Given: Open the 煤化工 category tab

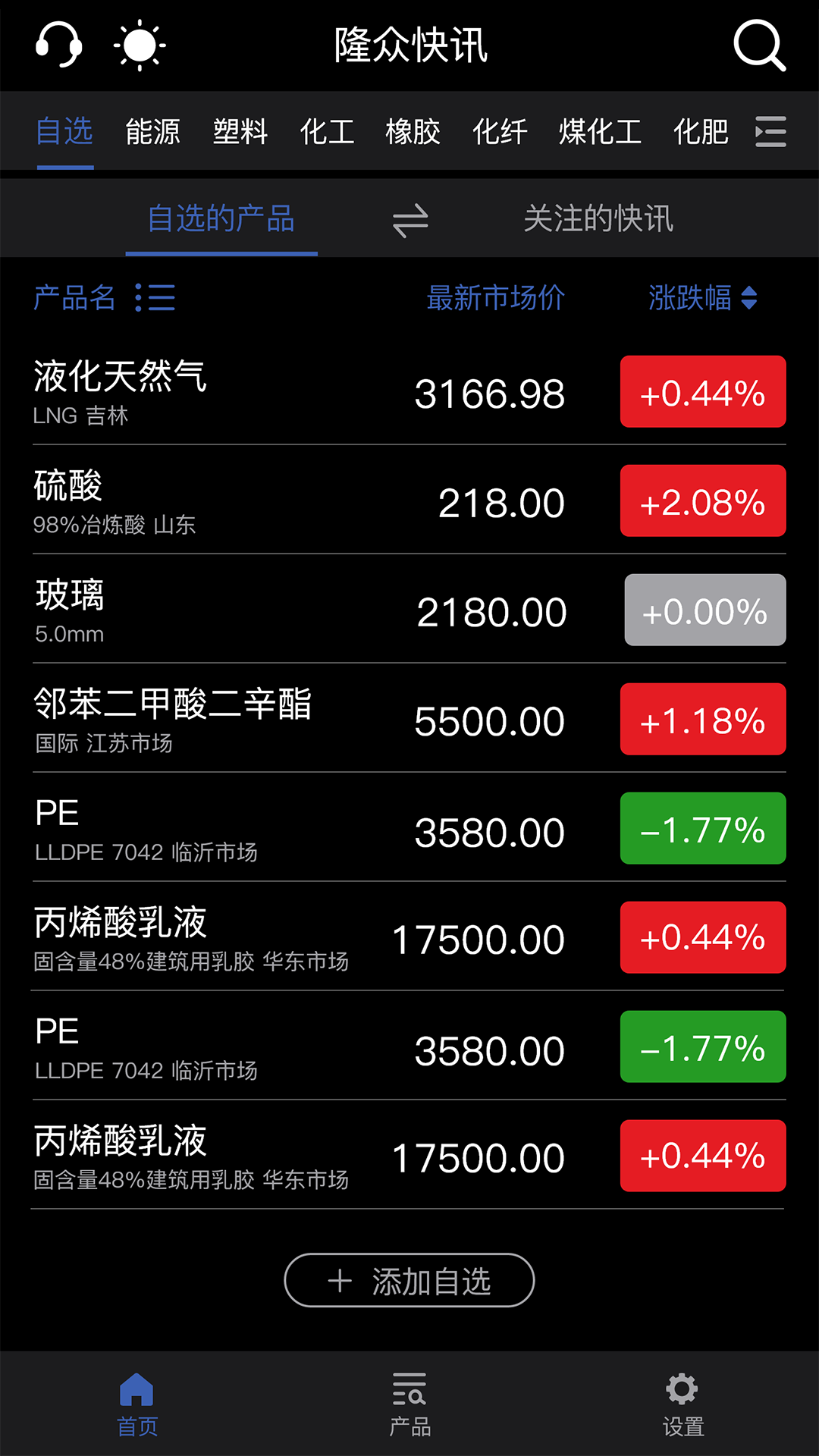Looking at the screenshot, I should click(601, 131).
